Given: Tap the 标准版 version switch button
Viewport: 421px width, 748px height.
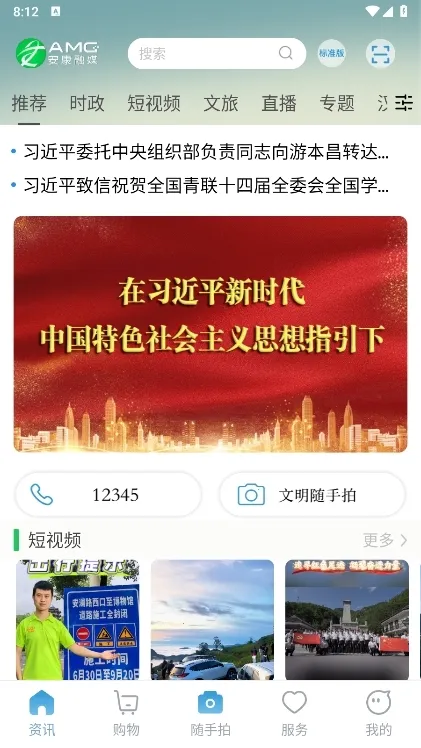Looking at the screenshot, I should (x=332, y=53).
